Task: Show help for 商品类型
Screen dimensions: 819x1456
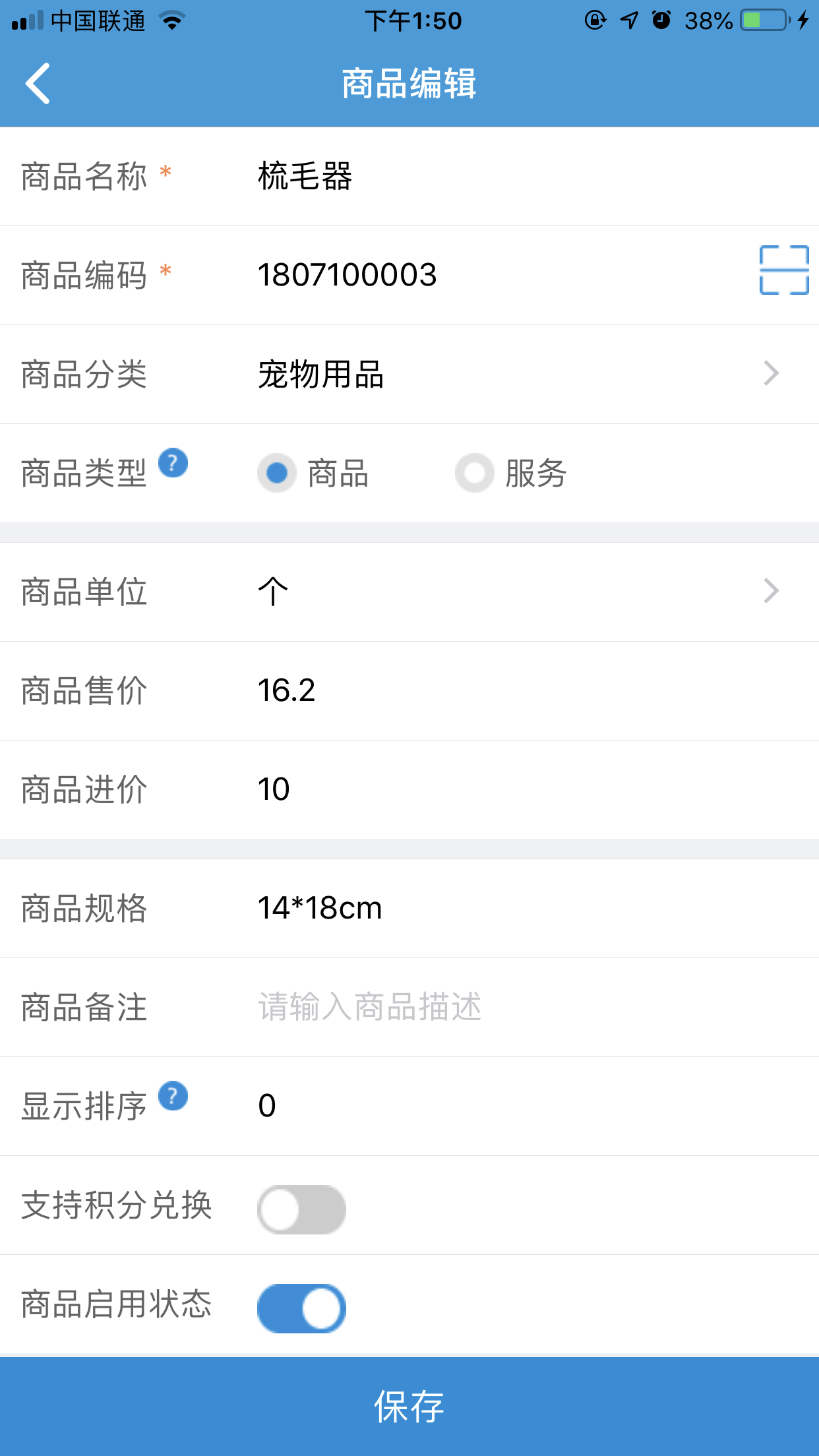Action: coord(173,463)
